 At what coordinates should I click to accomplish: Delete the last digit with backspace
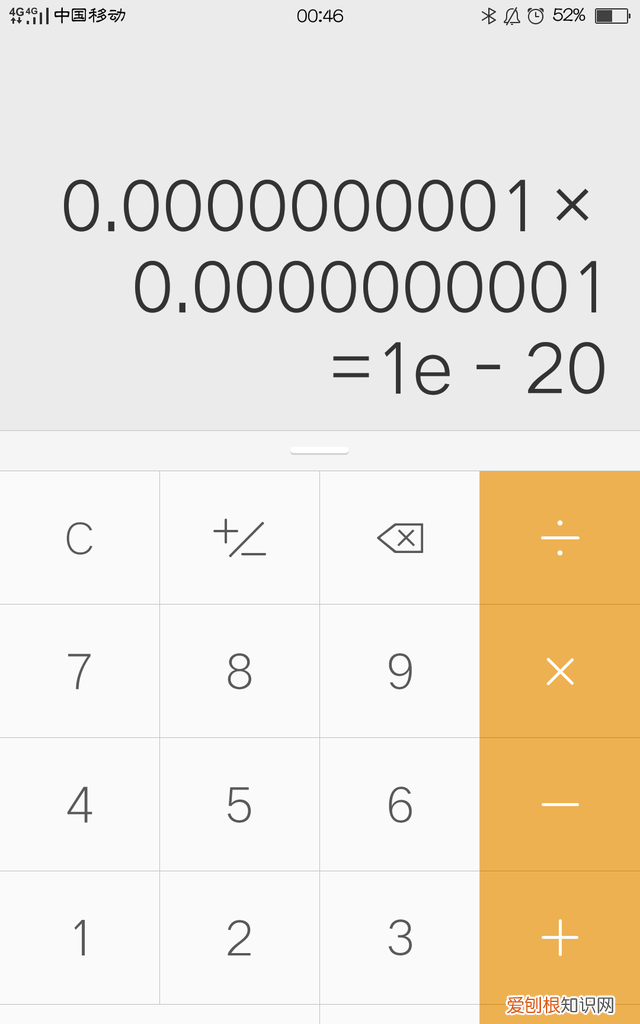tap(400, 538)
